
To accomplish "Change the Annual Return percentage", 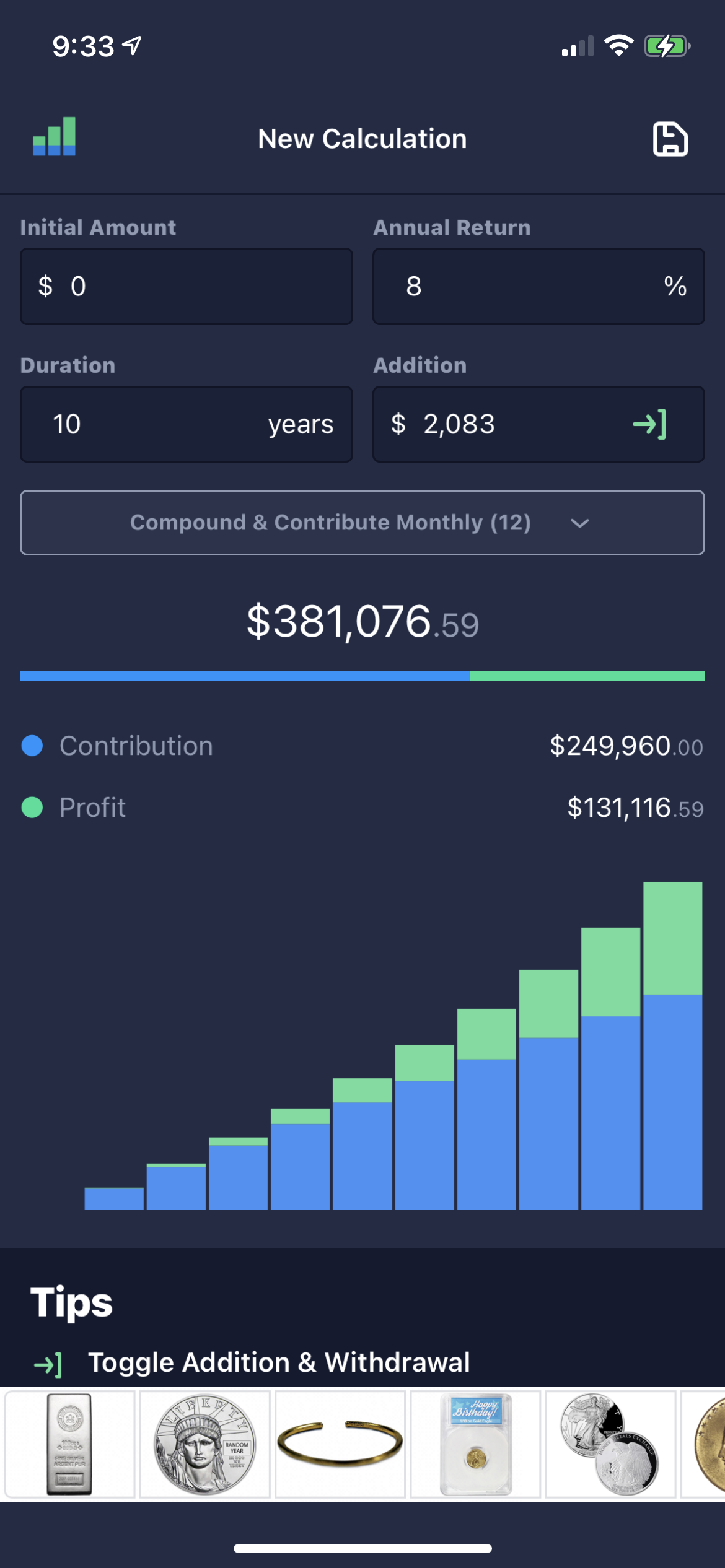I will coord(527,287).
